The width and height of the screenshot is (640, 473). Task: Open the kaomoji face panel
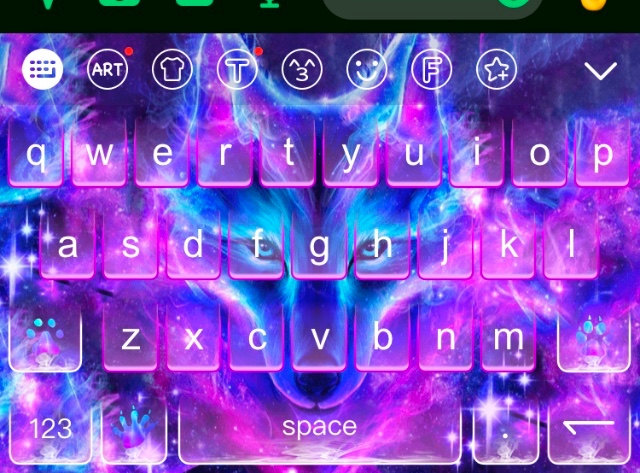pos(301,69)
